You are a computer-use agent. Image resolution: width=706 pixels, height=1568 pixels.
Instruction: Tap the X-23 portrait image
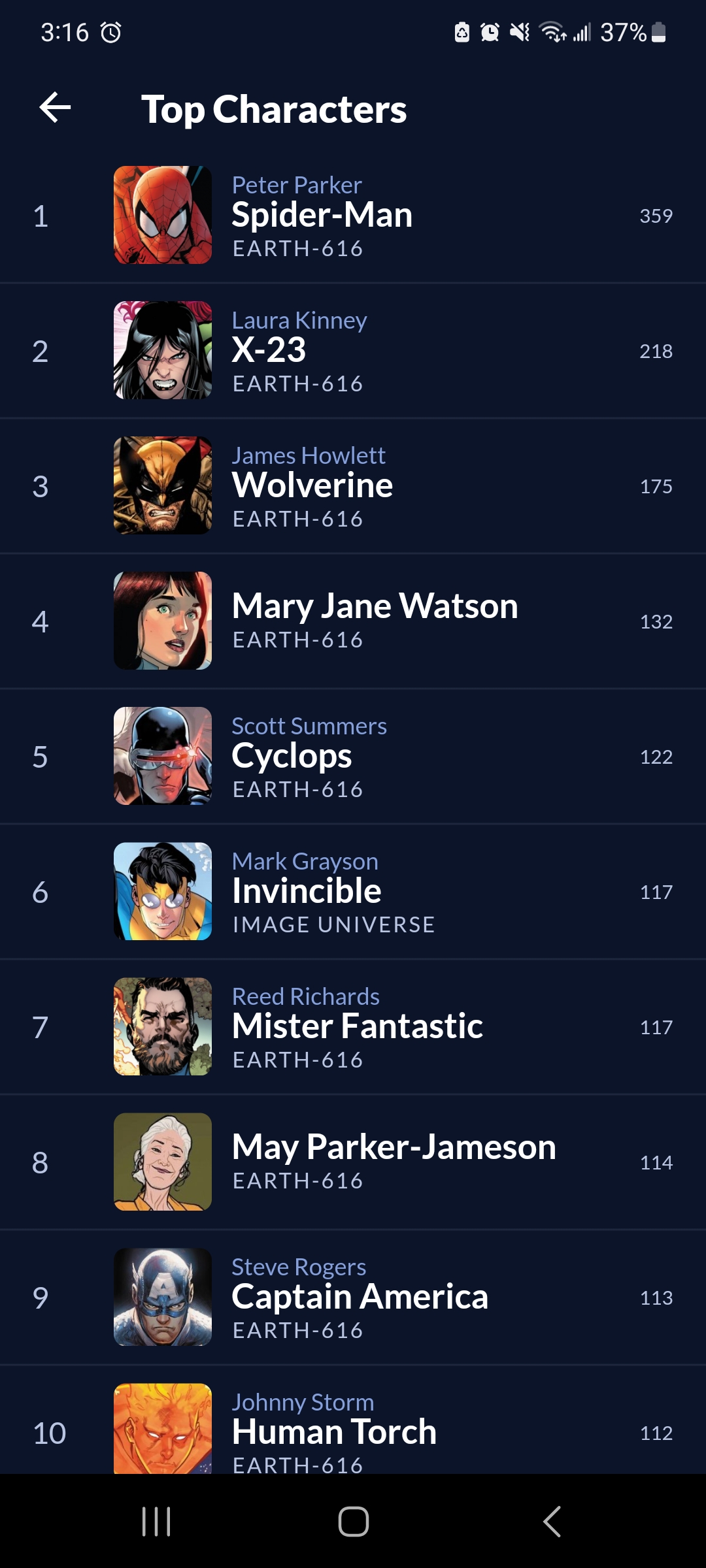click(x=163, y=351)
